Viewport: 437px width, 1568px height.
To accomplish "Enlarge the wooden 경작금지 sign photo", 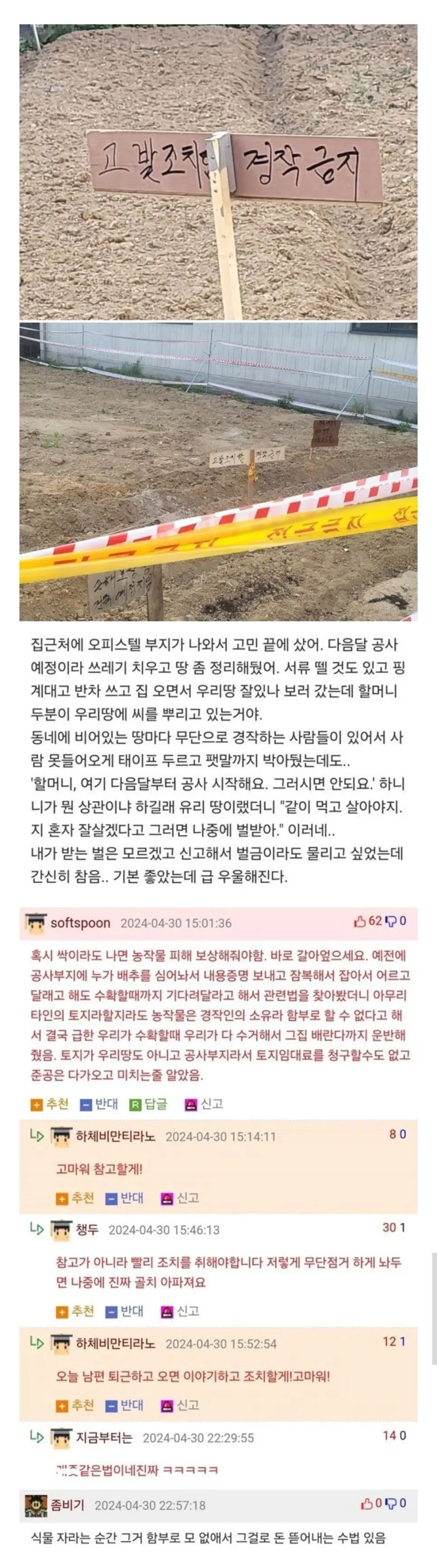I will (218, 172).
